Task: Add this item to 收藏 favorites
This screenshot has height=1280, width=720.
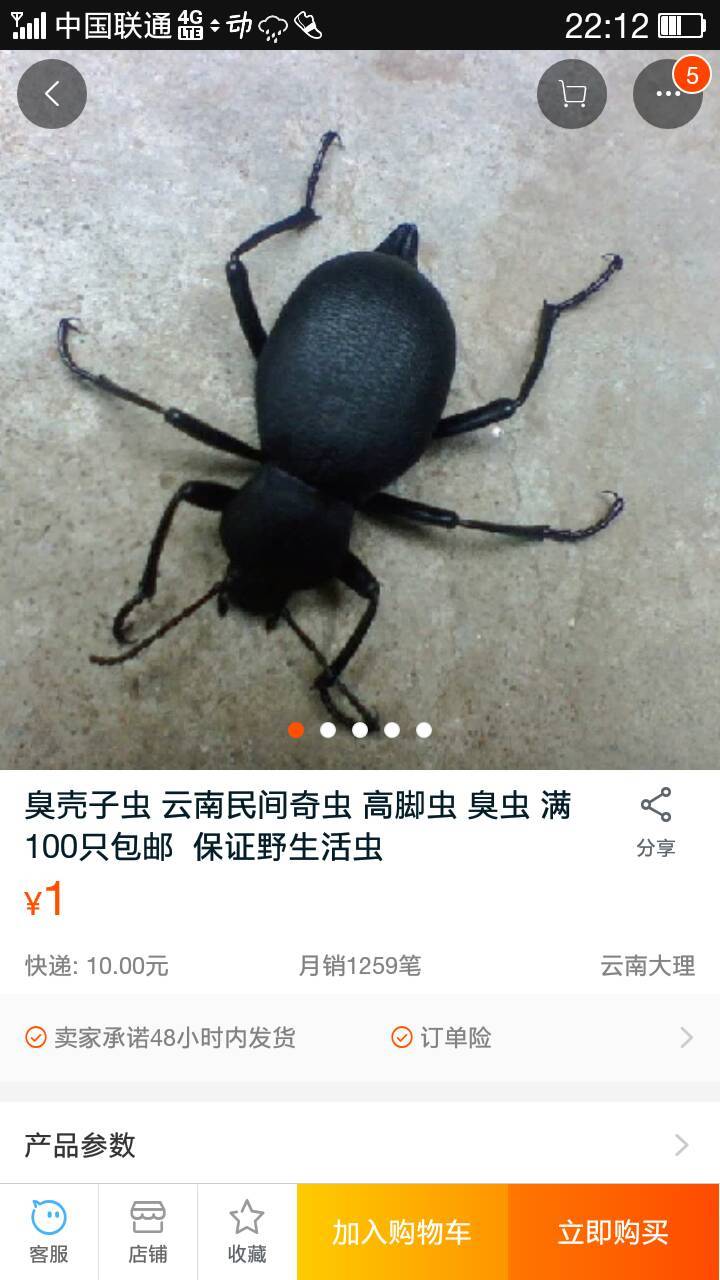Action: [x=246, y=1232]
